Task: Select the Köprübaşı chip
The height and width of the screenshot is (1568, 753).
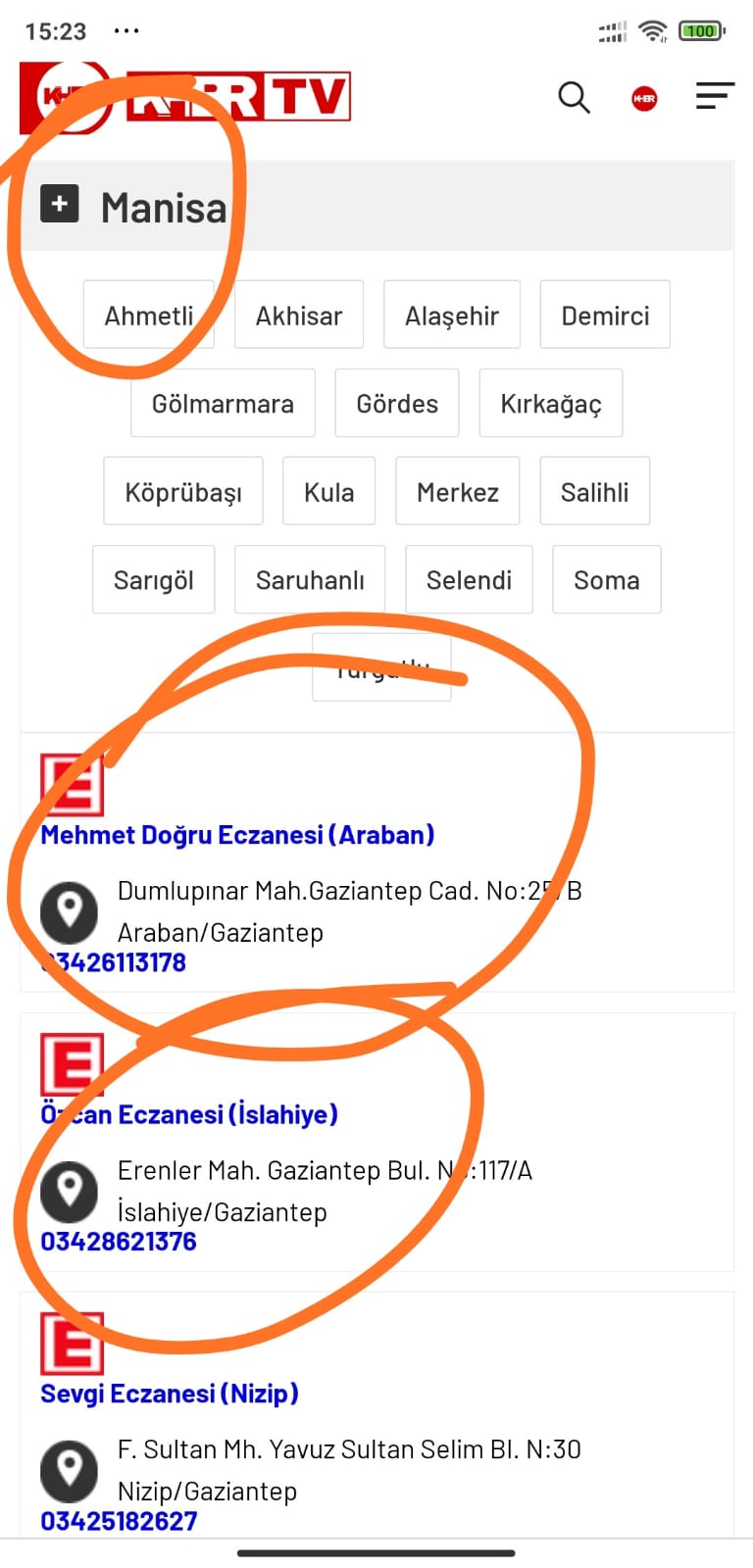Action: 183,491
